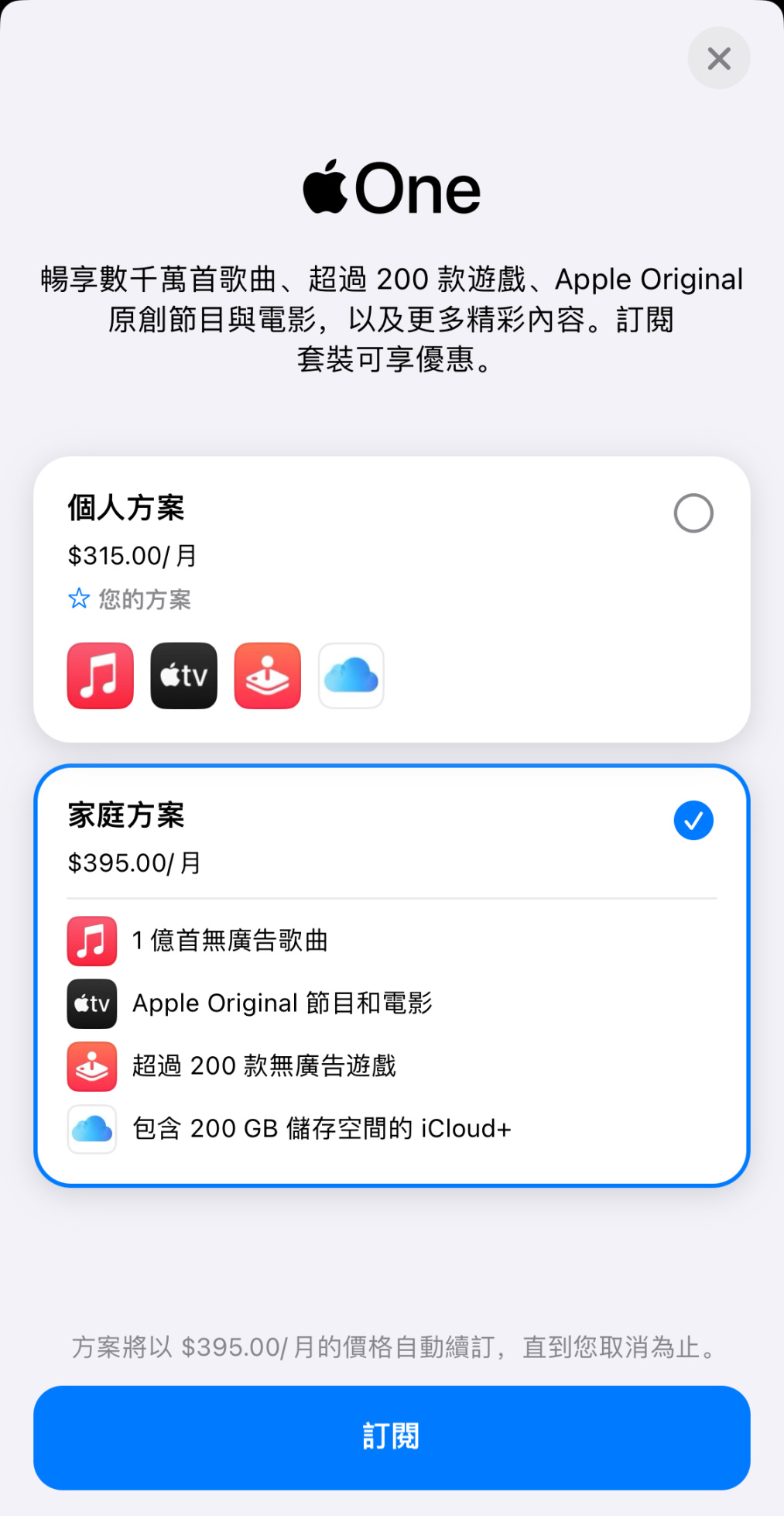Choose the 家庭方案 plan card
784x1516 pixels.
tap(391, 974)
